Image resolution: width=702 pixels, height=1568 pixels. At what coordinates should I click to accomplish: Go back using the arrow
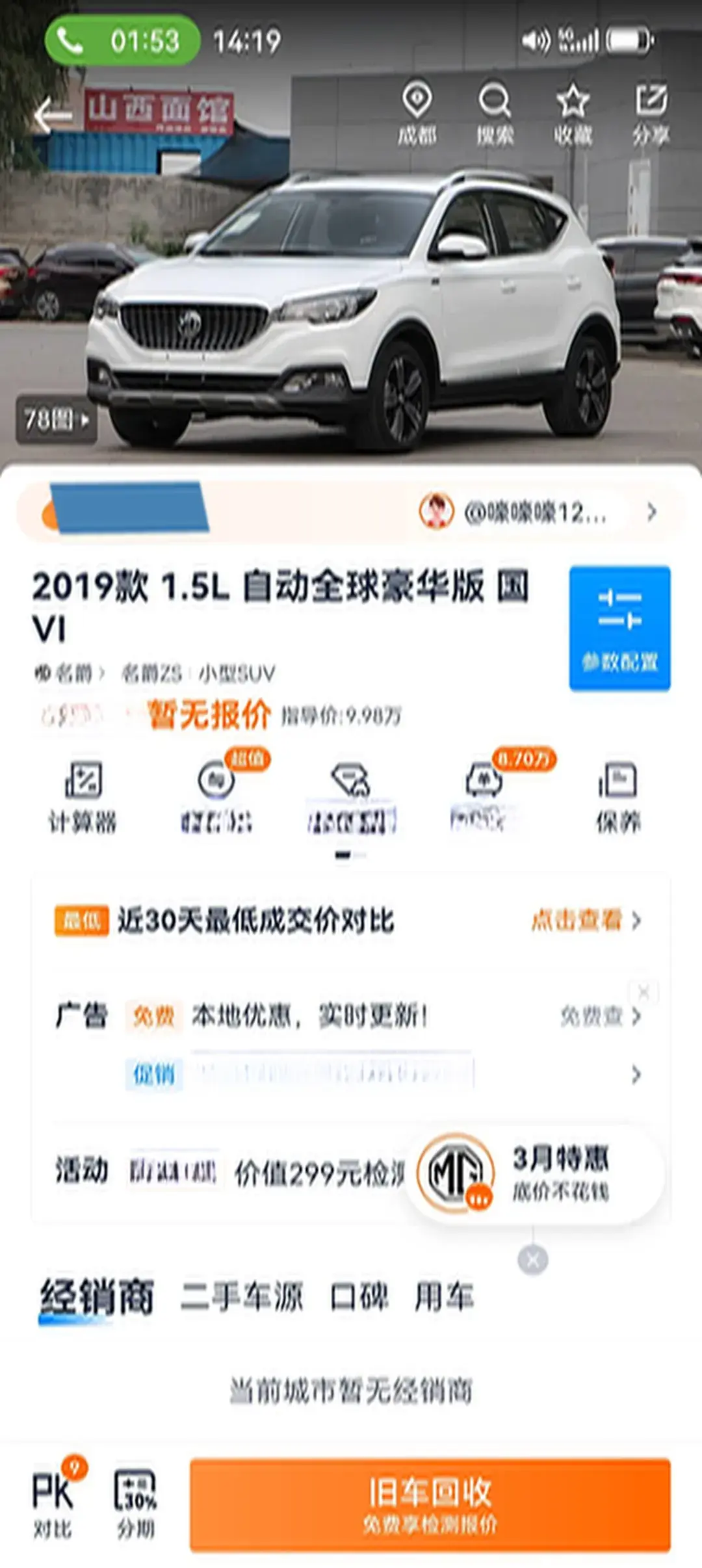(52, 116)
